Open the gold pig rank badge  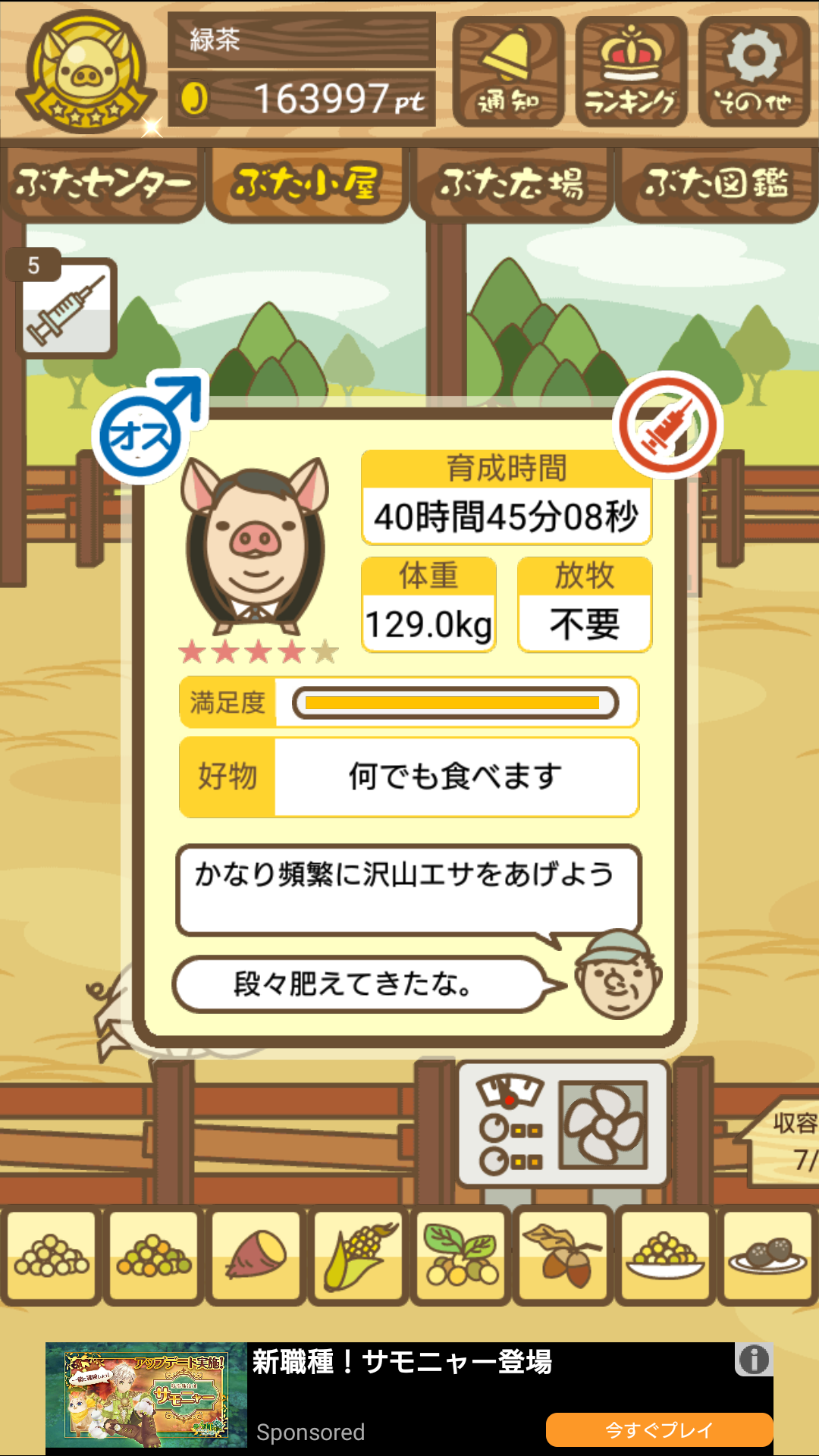tap(86, 72)
